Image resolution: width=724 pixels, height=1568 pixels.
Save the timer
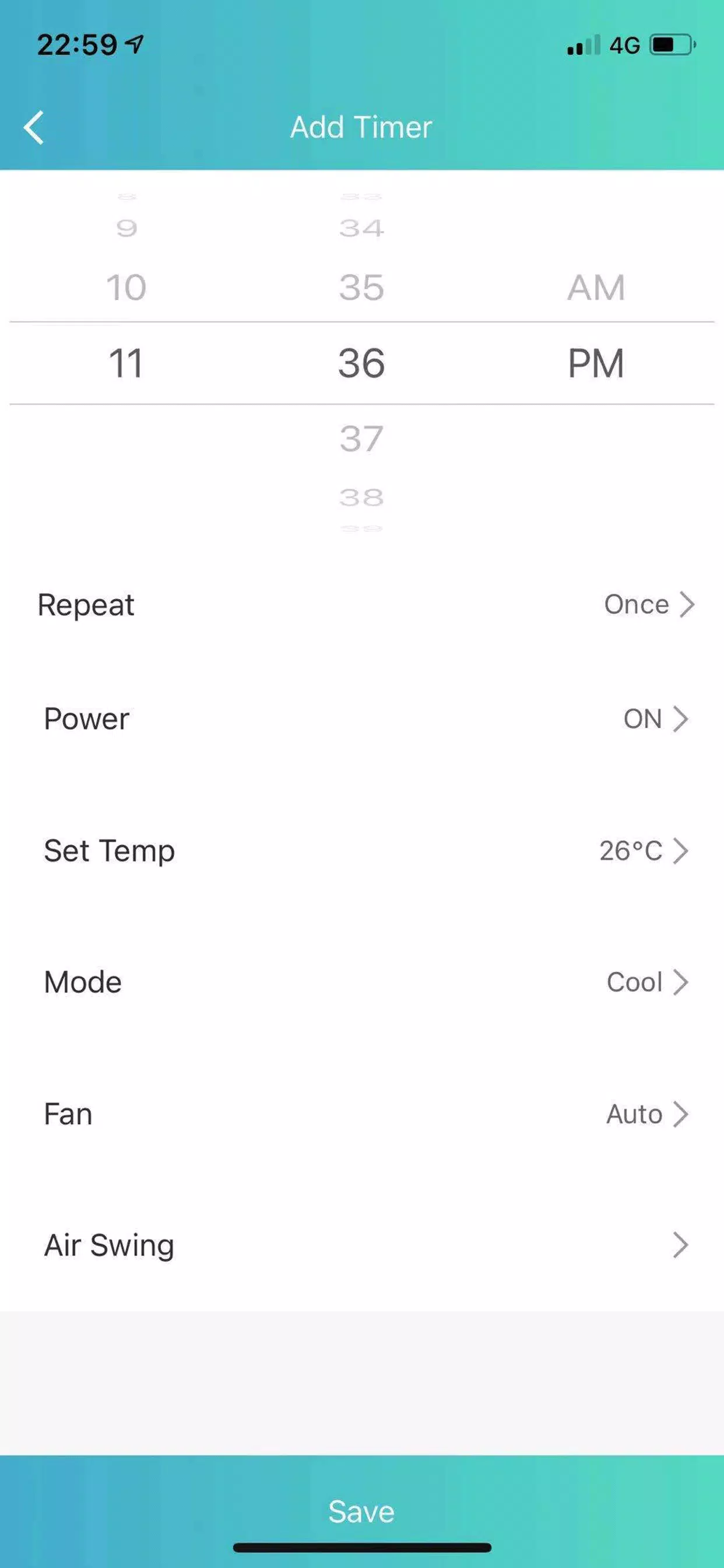pos(362,1511)
